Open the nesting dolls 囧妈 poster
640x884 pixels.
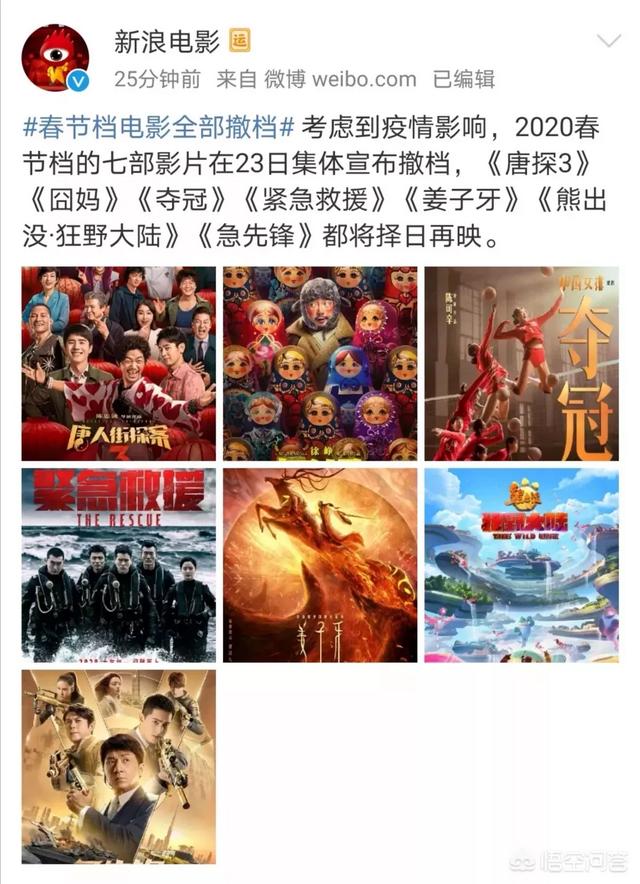coord(320,363)
